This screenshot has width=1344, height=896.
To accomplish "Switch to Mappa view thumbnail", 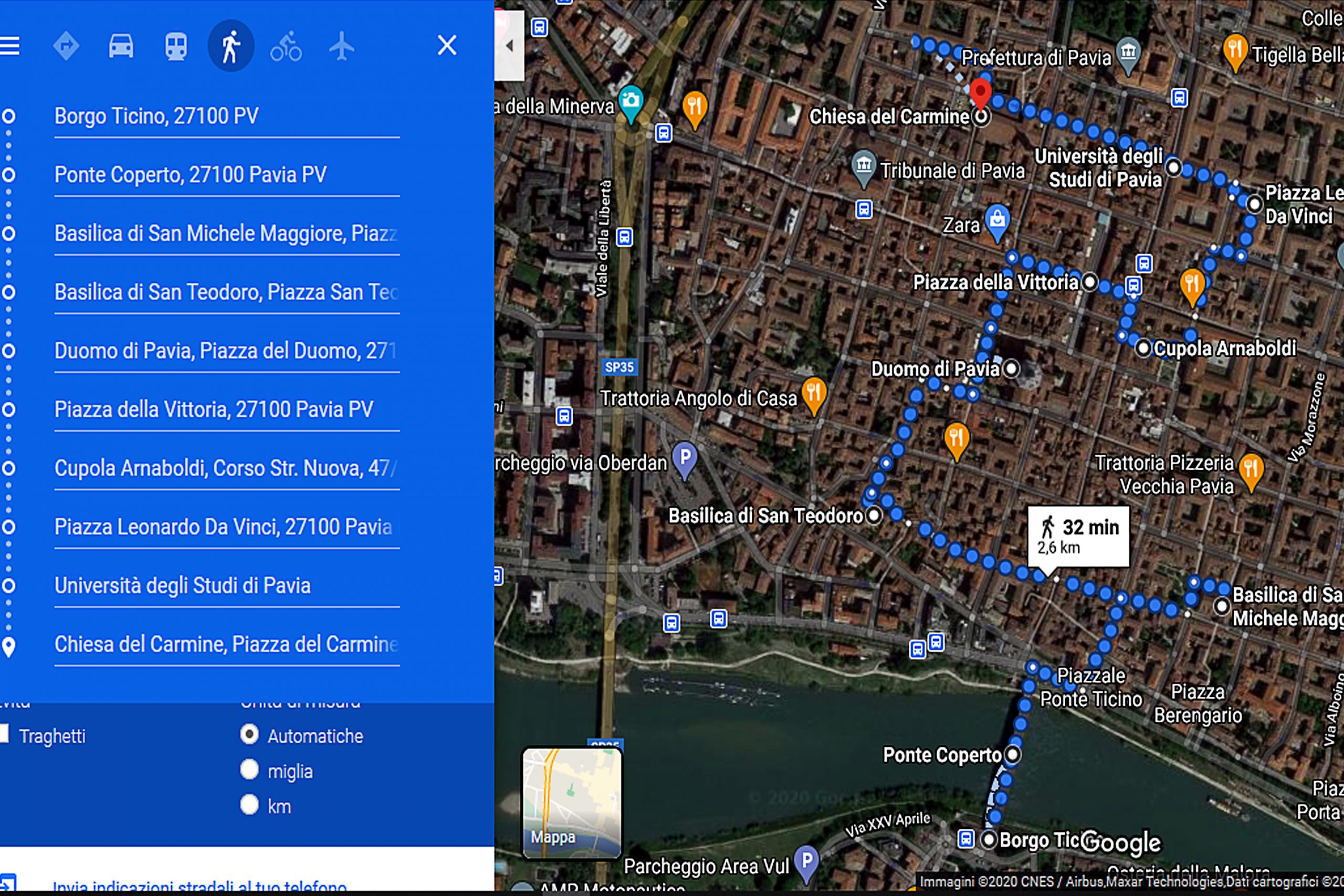I will (571, 802).
